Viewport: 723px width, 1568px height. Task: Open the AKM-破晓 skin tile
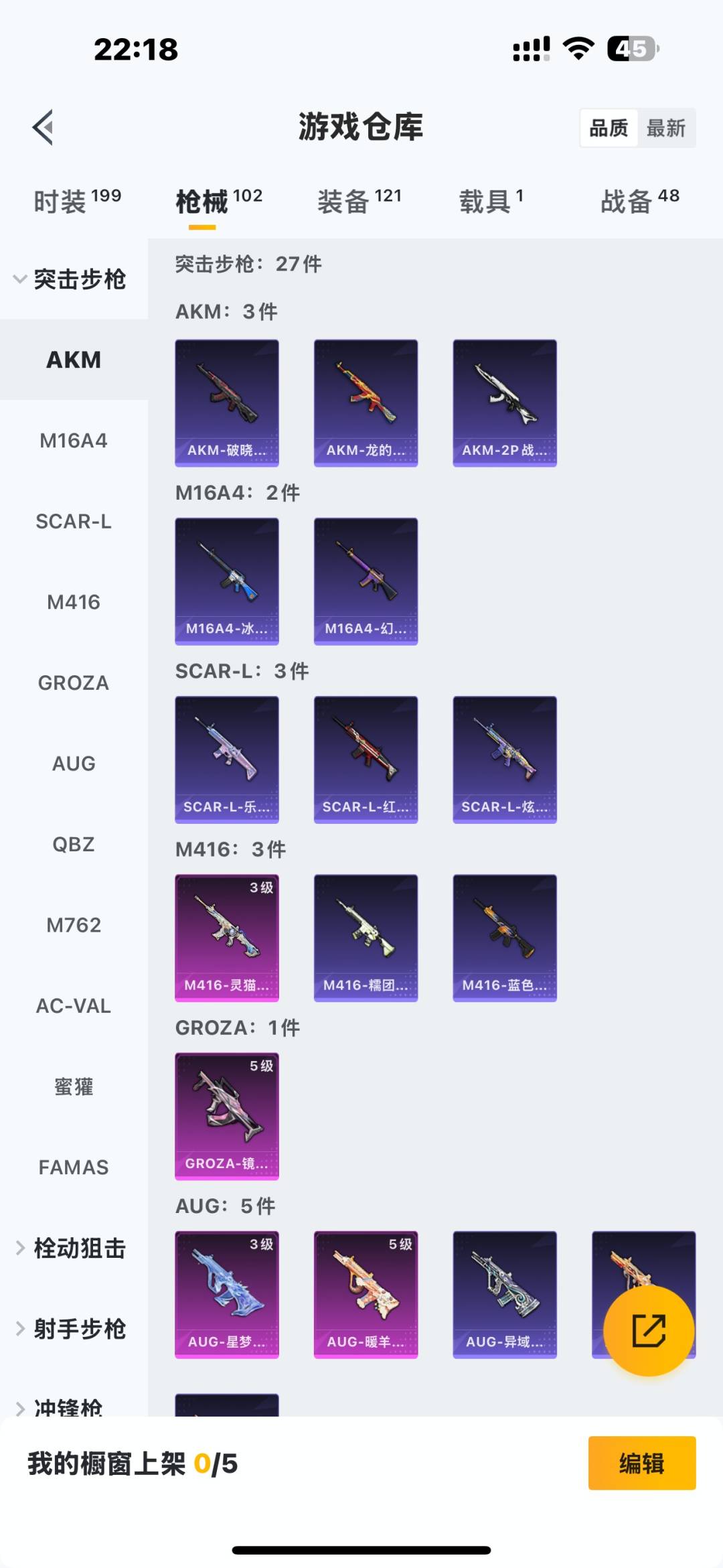(x=227, y=403)
